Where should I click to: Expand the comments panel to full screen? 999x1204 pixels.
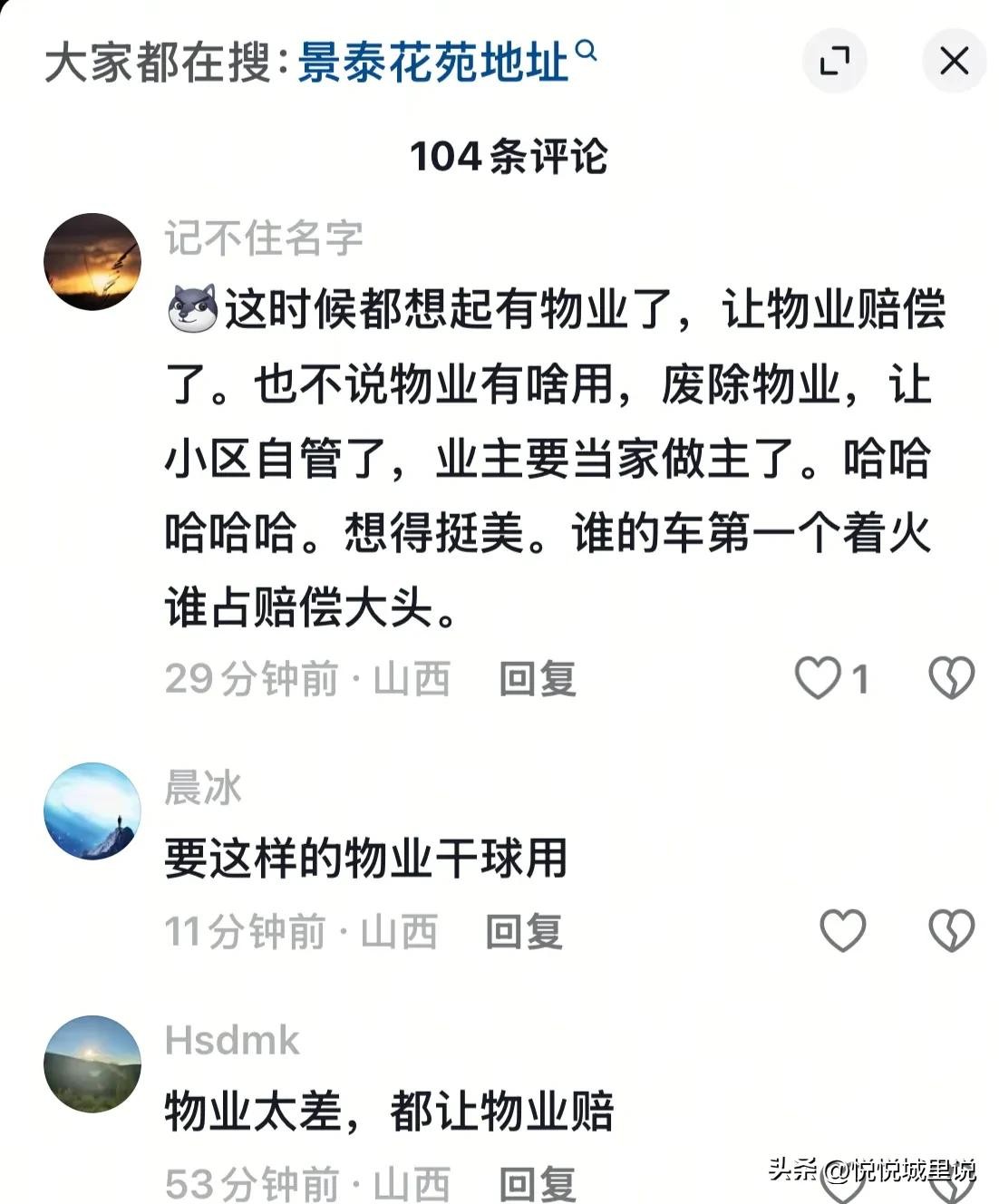(834, 62)
